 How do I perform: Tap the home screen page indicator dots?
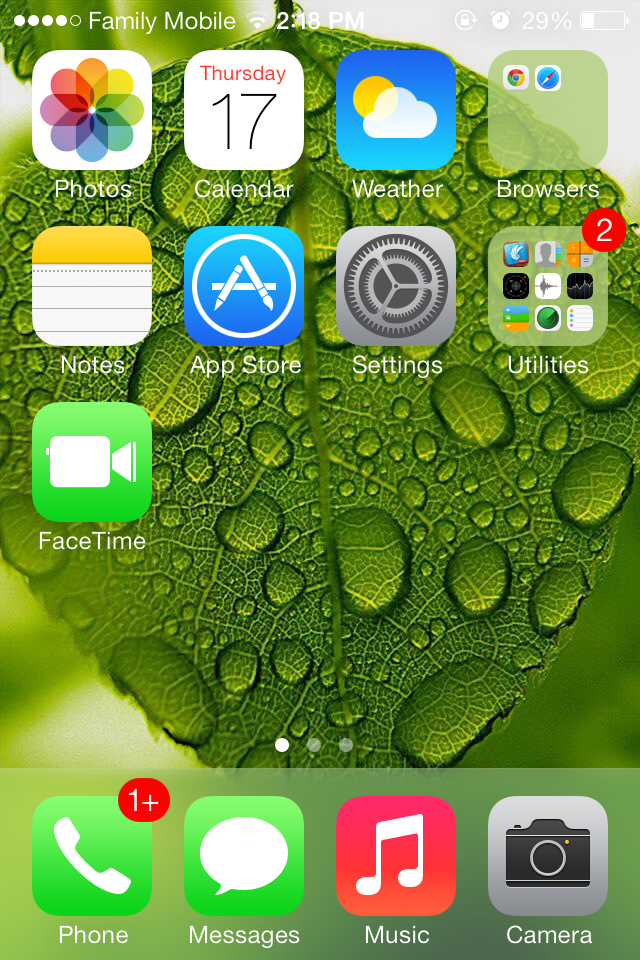[314, 744]
